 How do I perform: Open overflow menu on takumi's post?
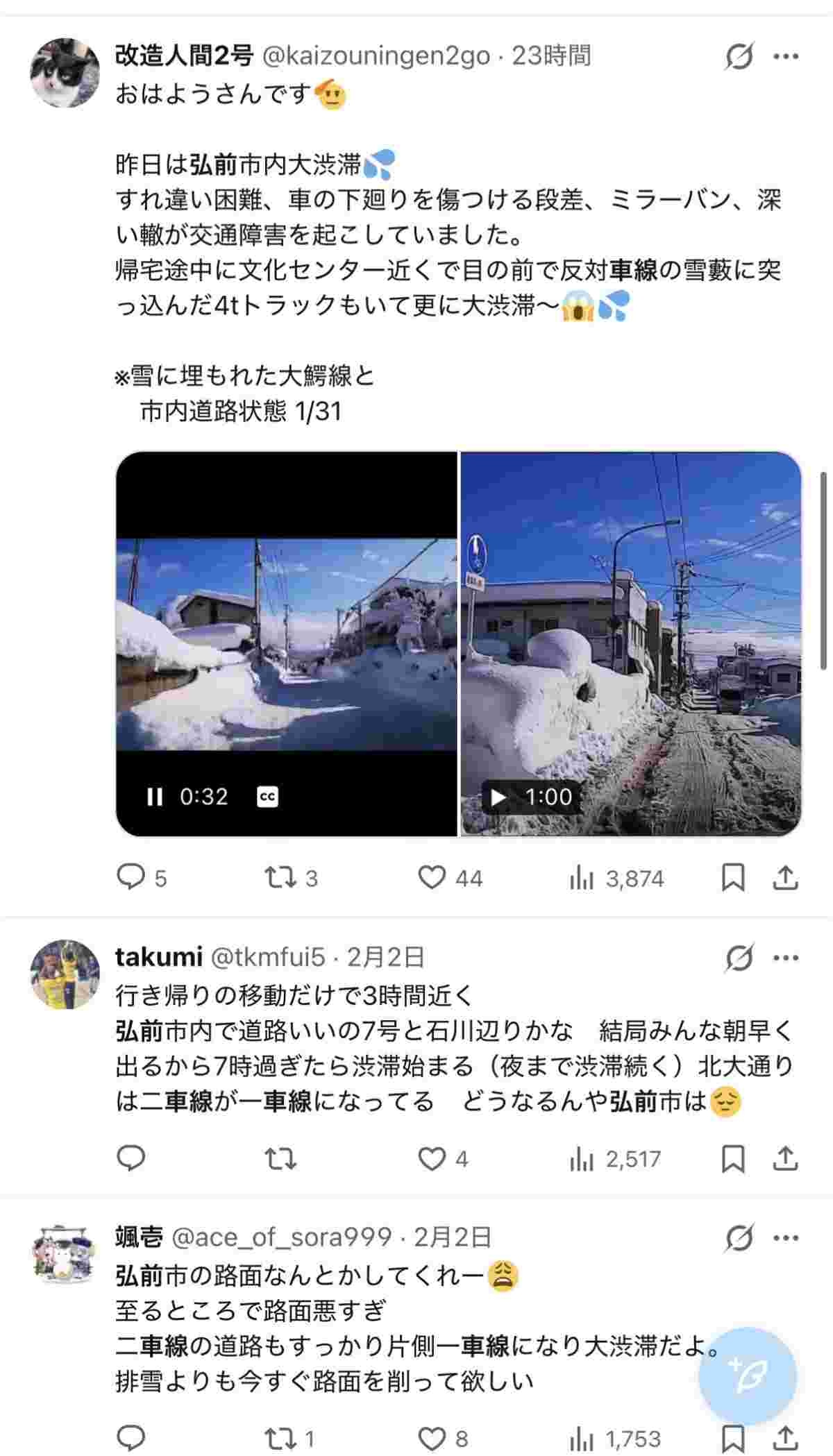click(x=786, y=958)
